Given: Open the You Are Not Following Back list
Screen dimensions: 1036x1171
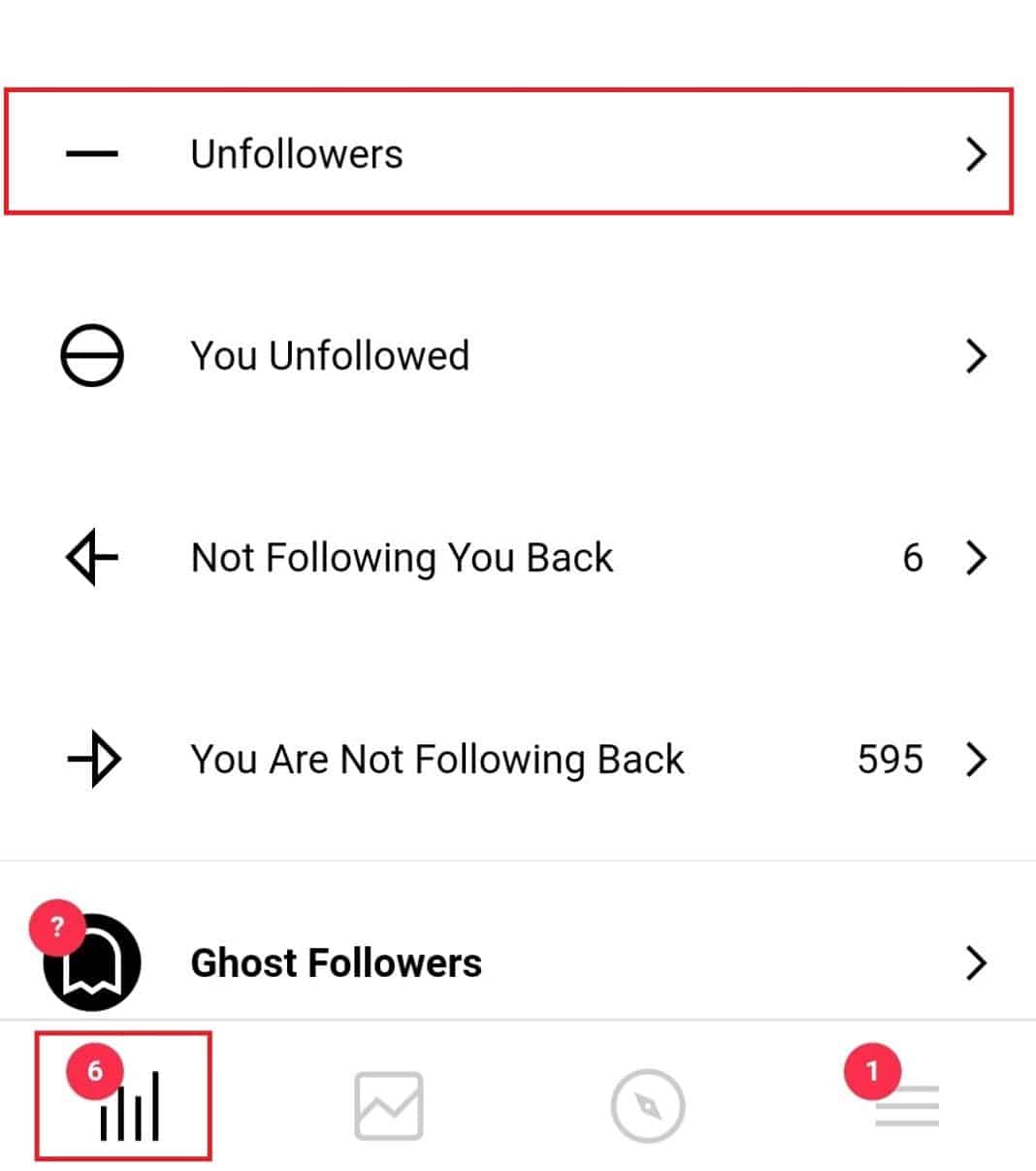Looking at the screenshot, I should tap(438, 760).
